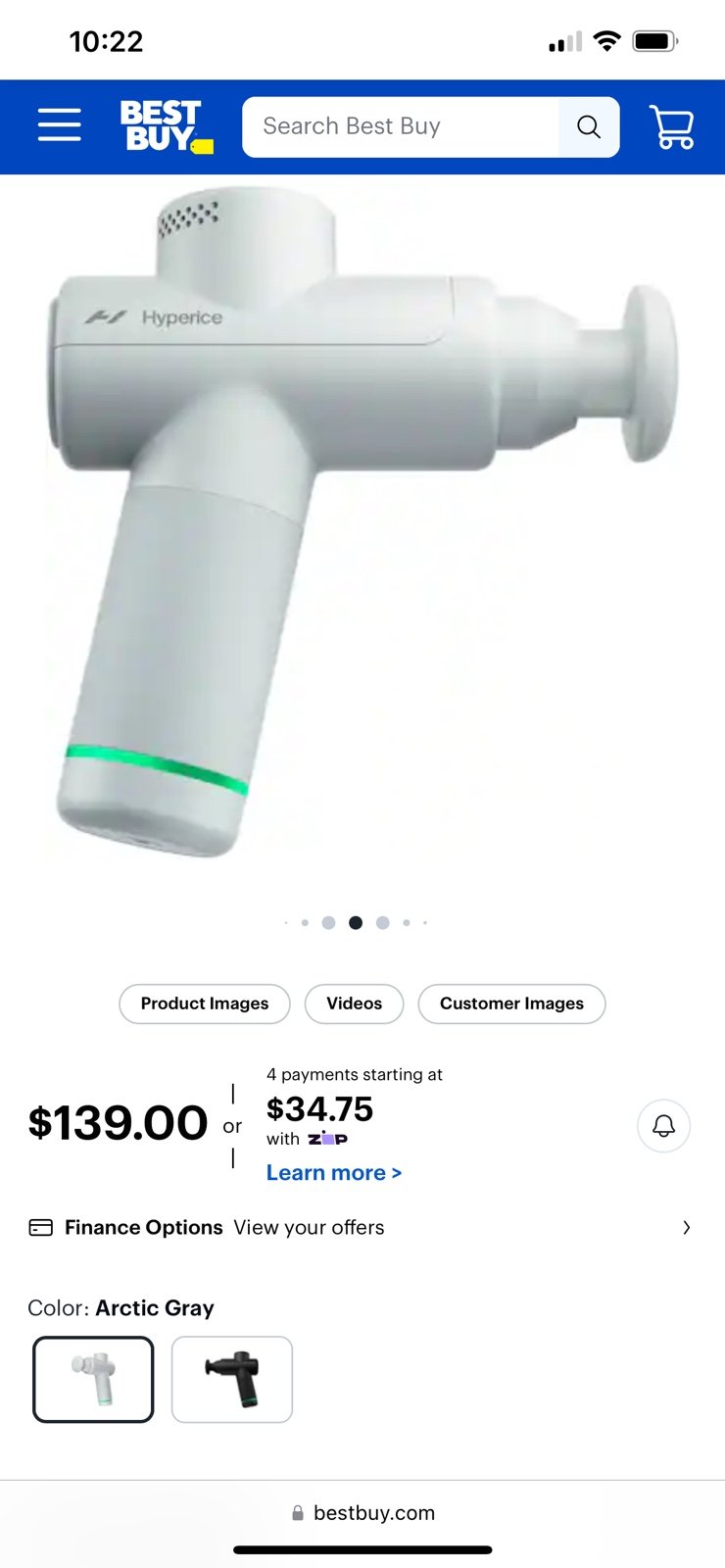725x1568 pixels.
Task: Show Product Images gallery
Action: (205, 1004)
